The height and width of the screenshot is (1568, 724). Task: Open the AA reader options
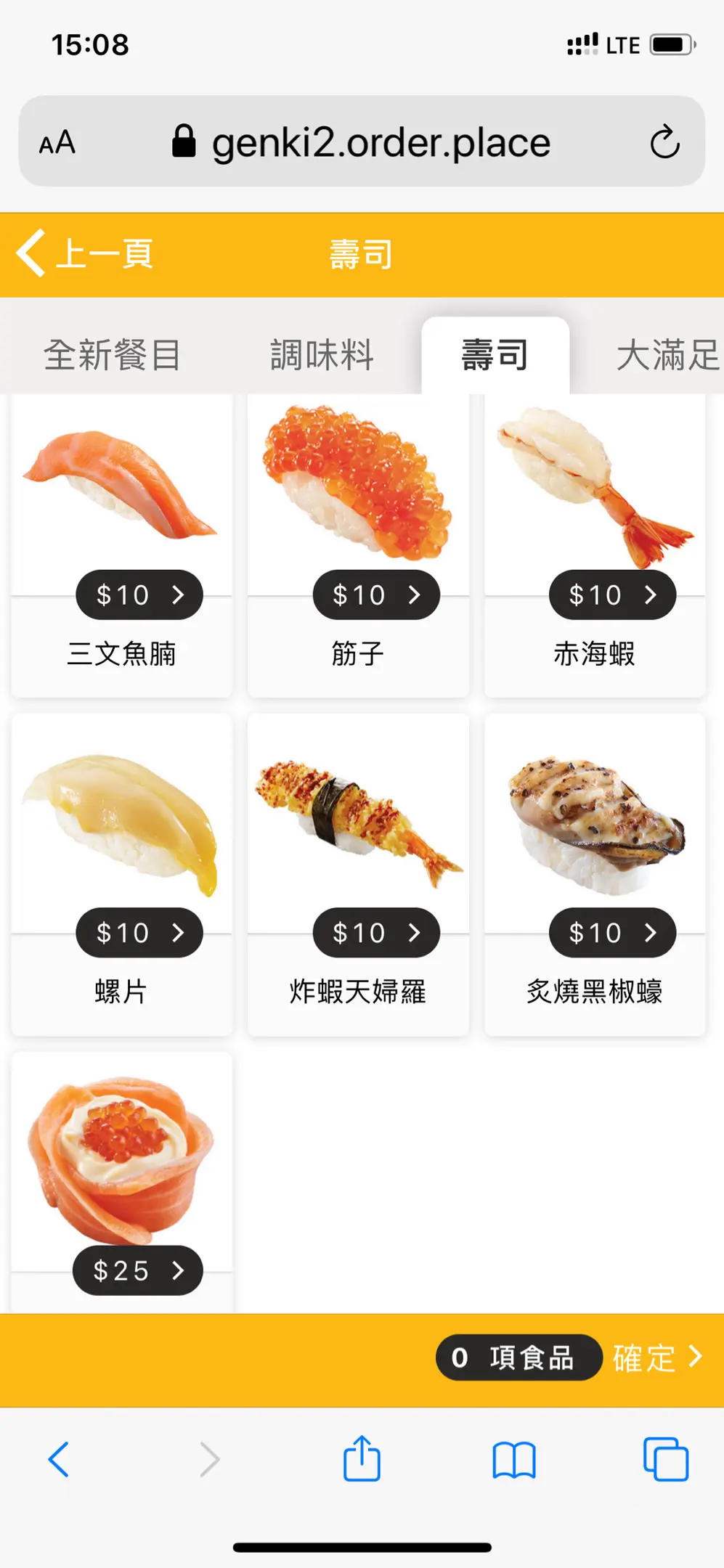(57, 142)
